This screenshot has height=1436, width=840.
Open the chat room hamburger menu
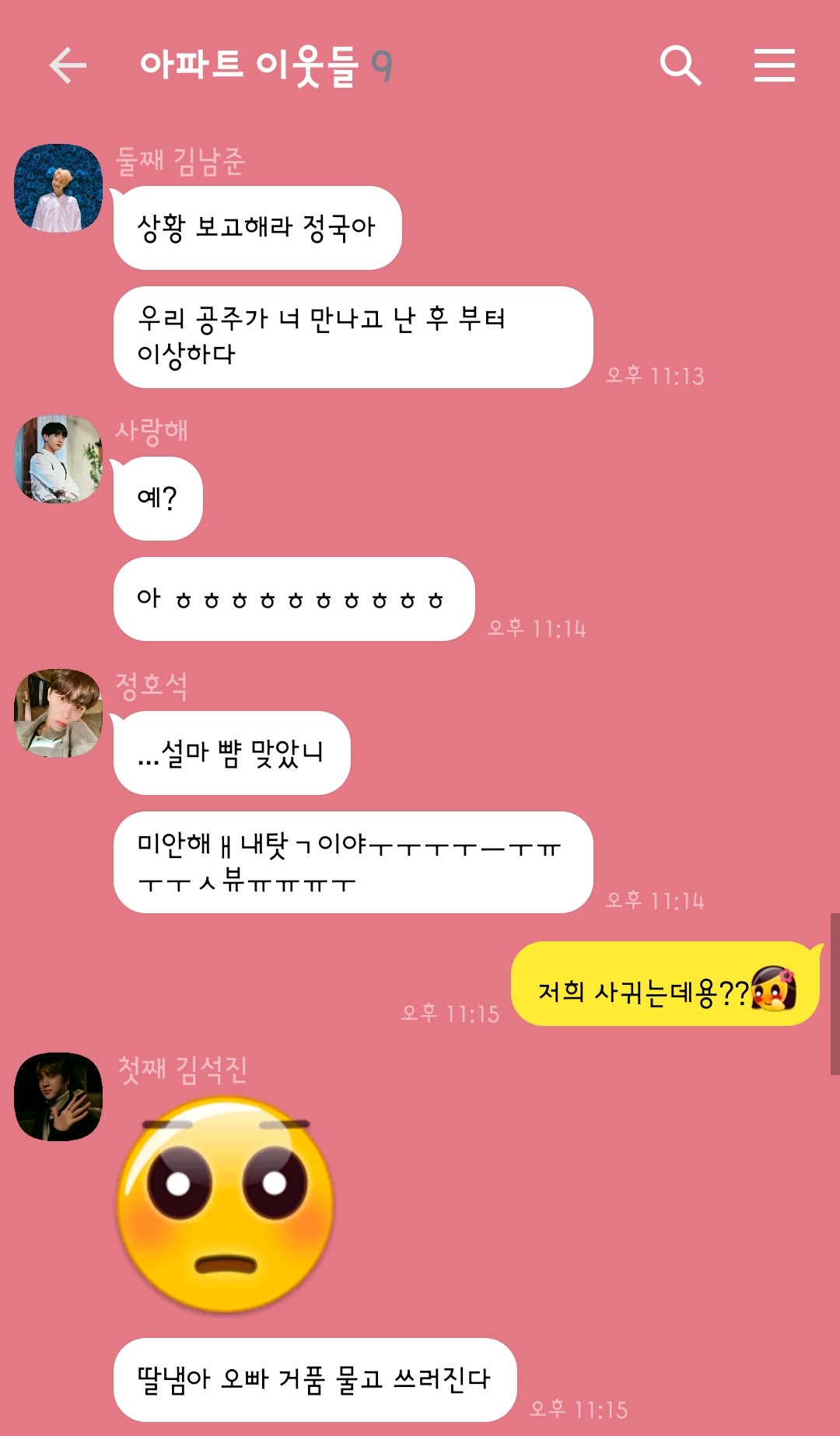point(774,65)
